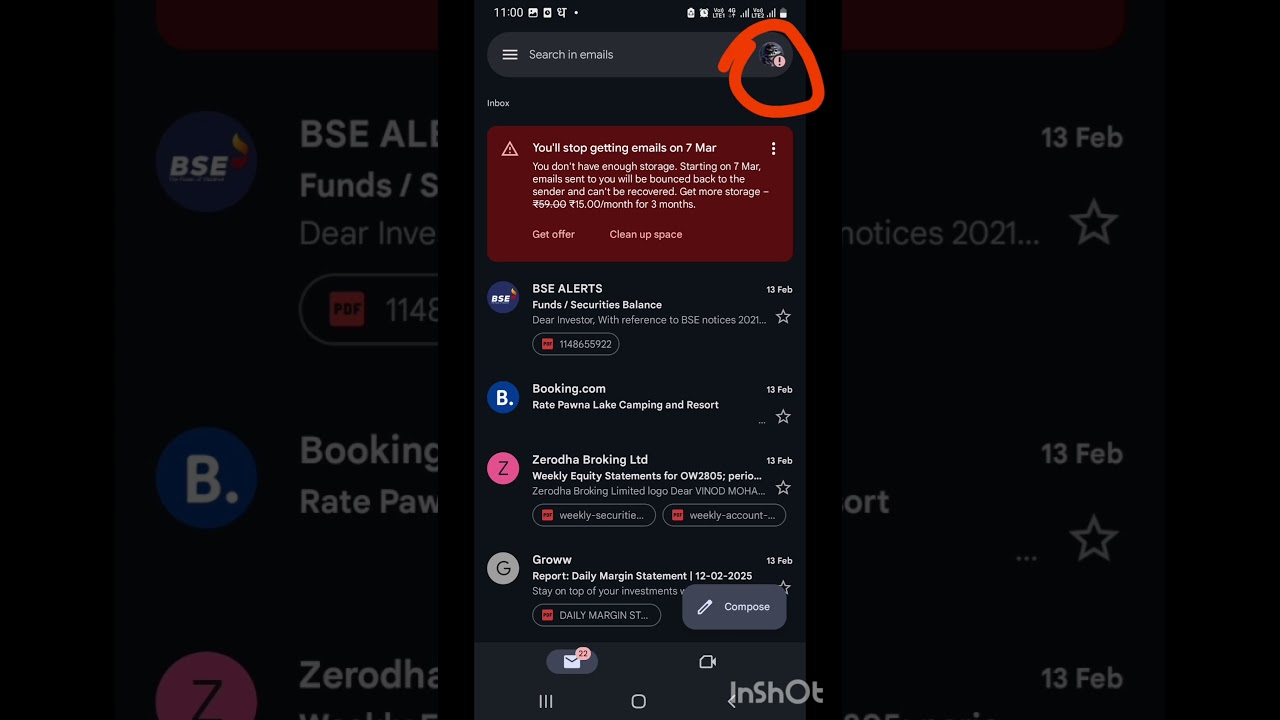The width and height of the screenshot is (1280, 720).
Task: Star the Zerodha Broking Ltd email
Action: click(783, 488)
